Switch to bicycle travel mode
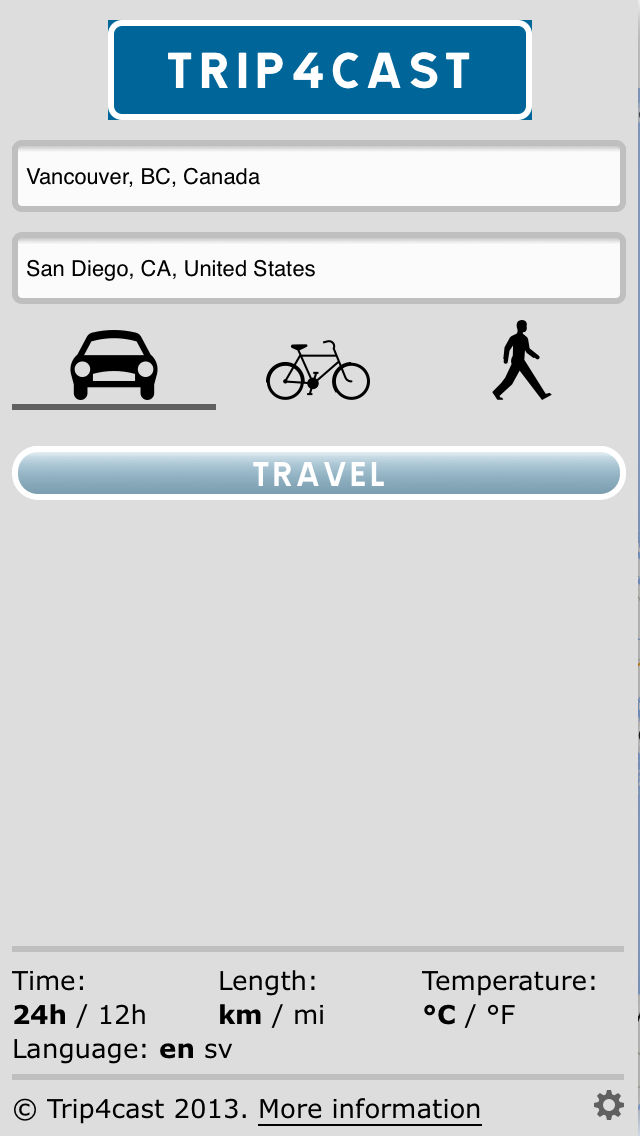640x1136 pixels. [318, 370]
